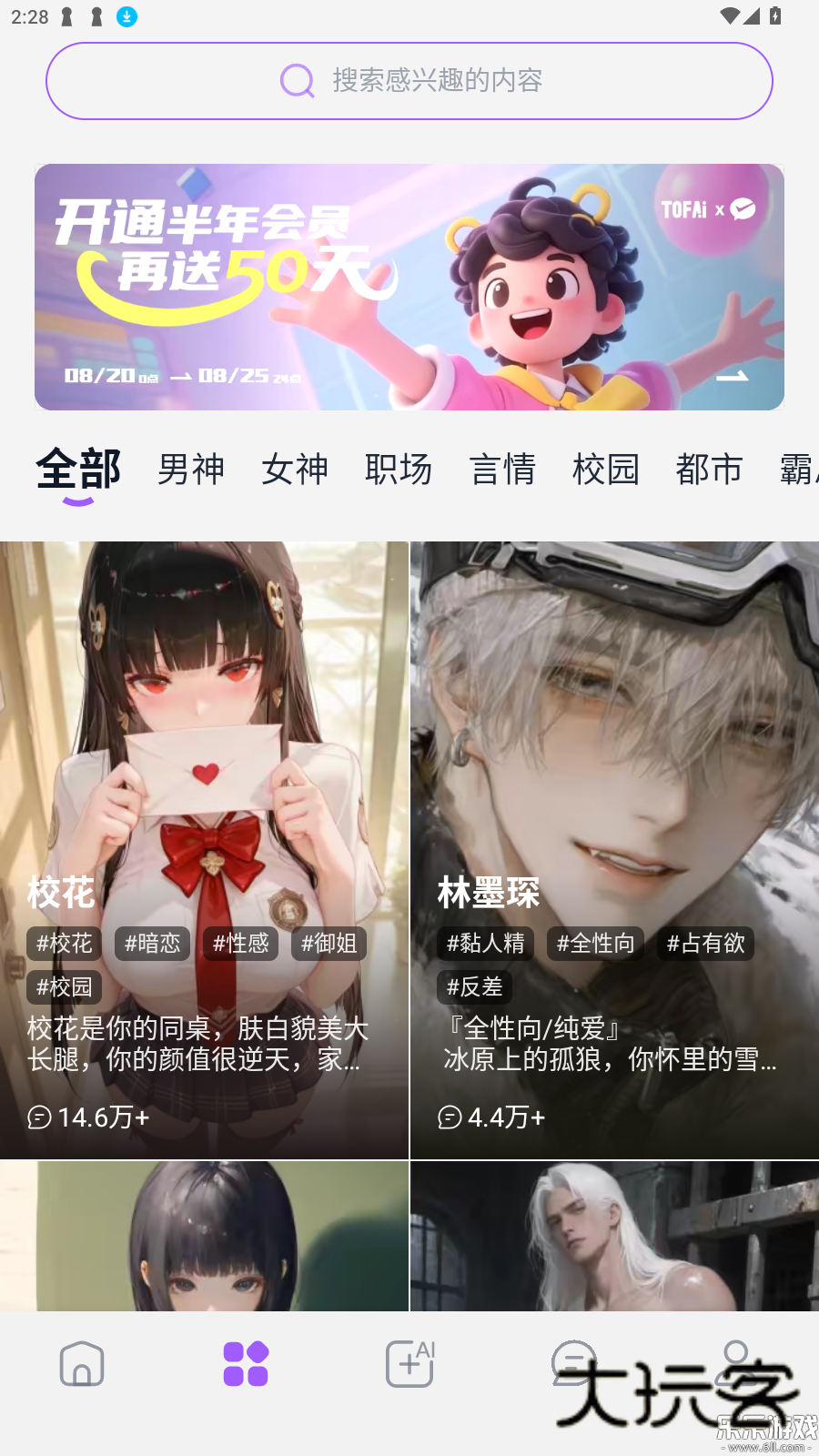Image resolution: width=819 pixels, height=1456 pixels.
Task: Toggle the #反差 tag filter
Action: [473, 986]
